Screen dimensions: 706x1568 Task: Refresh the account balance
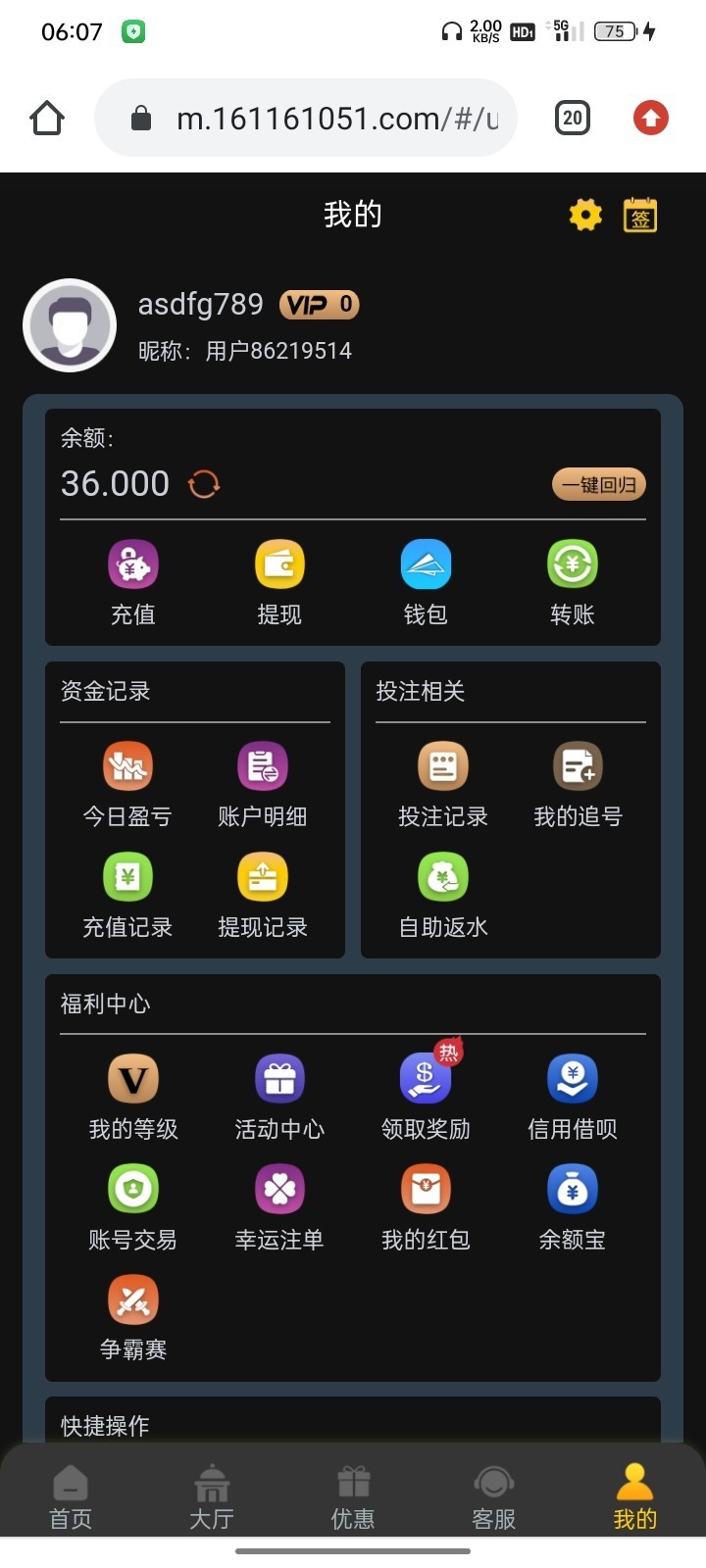(204, 484)
